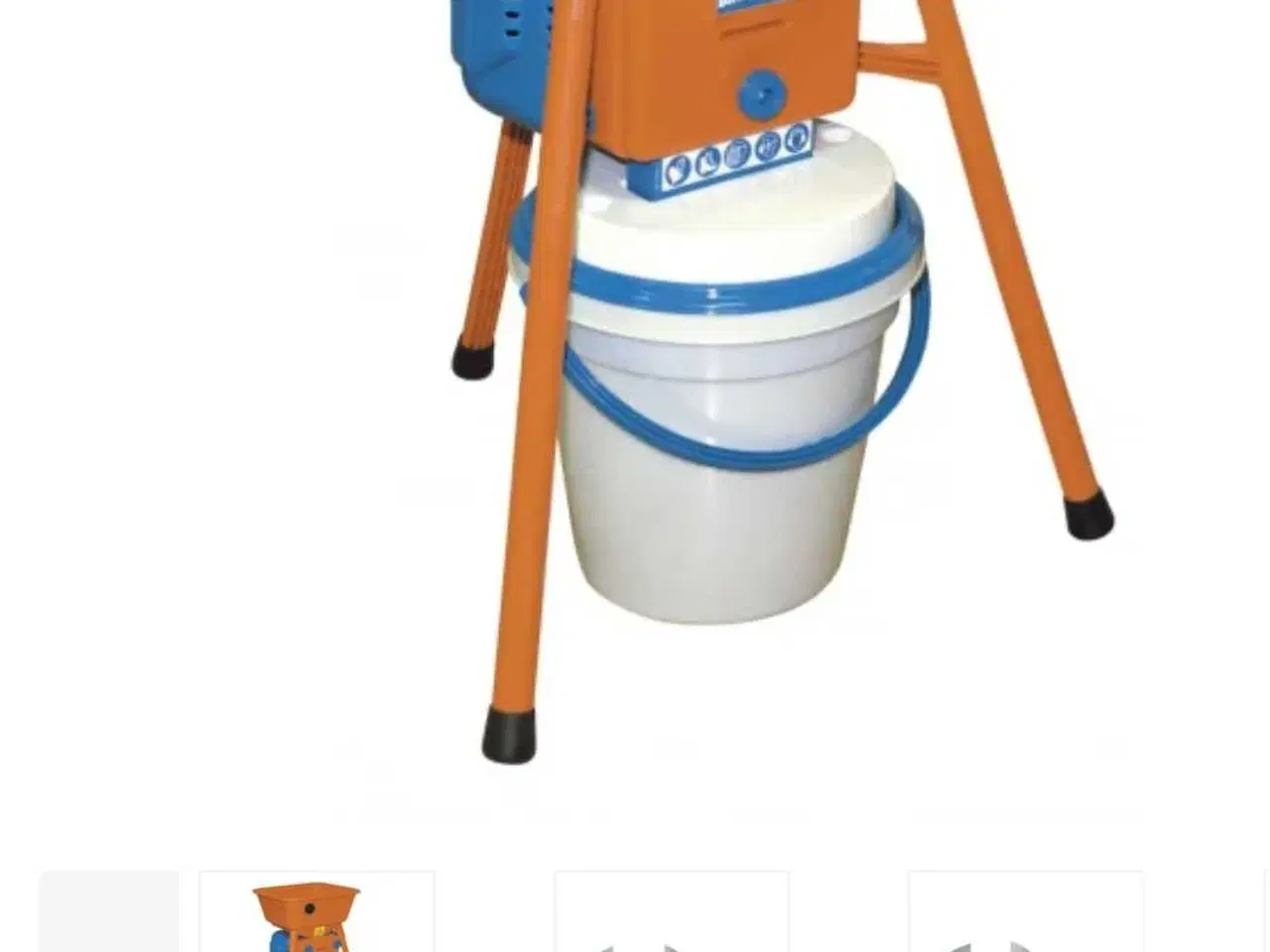The height and width of the screenshot is (952, 1270).
Task: Select the middle gallery thumbnail
Action: tap(672, 914)
